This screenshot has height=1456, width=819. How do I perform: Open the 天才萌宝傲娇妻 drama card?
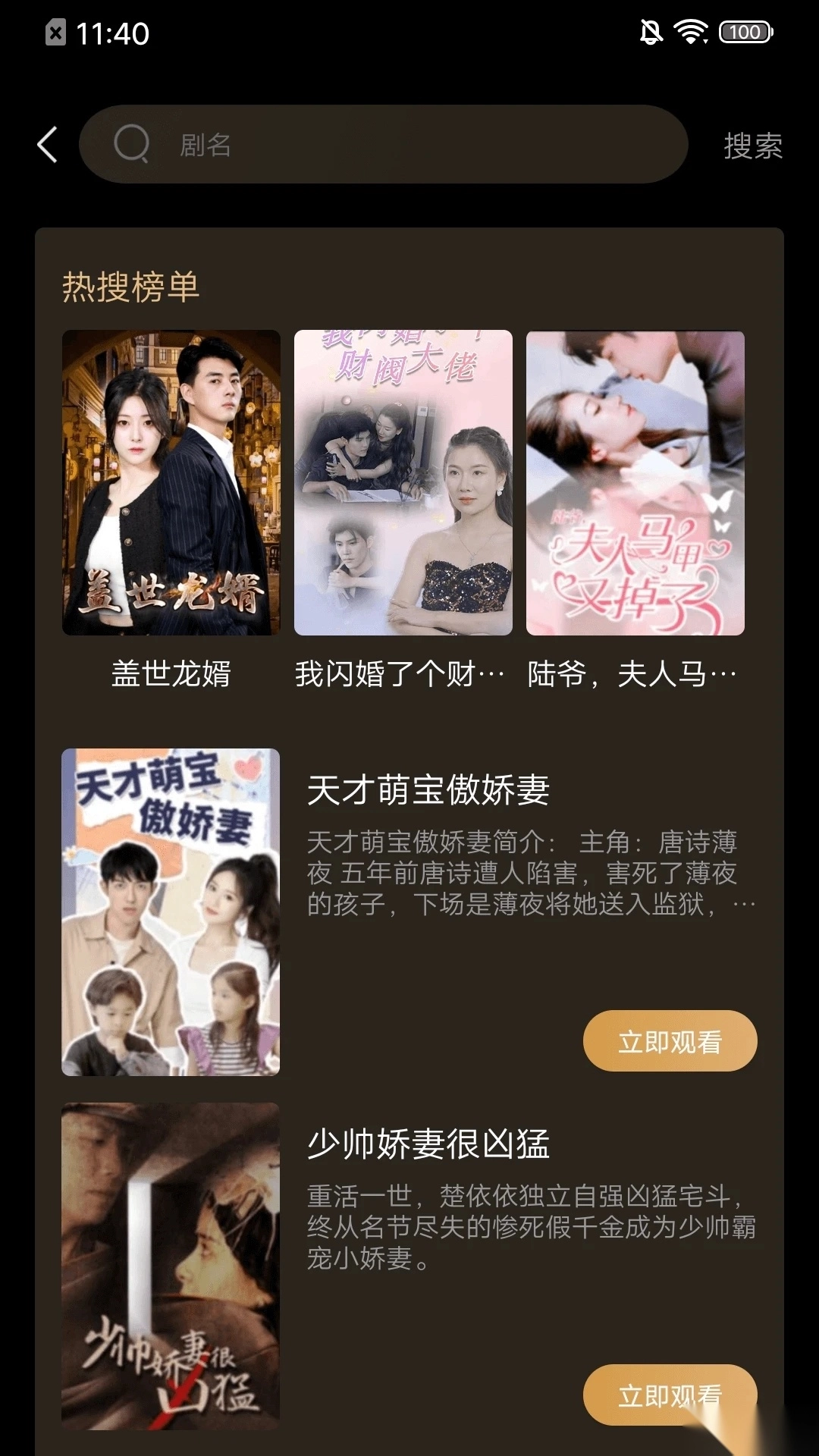tap(171, 912)
